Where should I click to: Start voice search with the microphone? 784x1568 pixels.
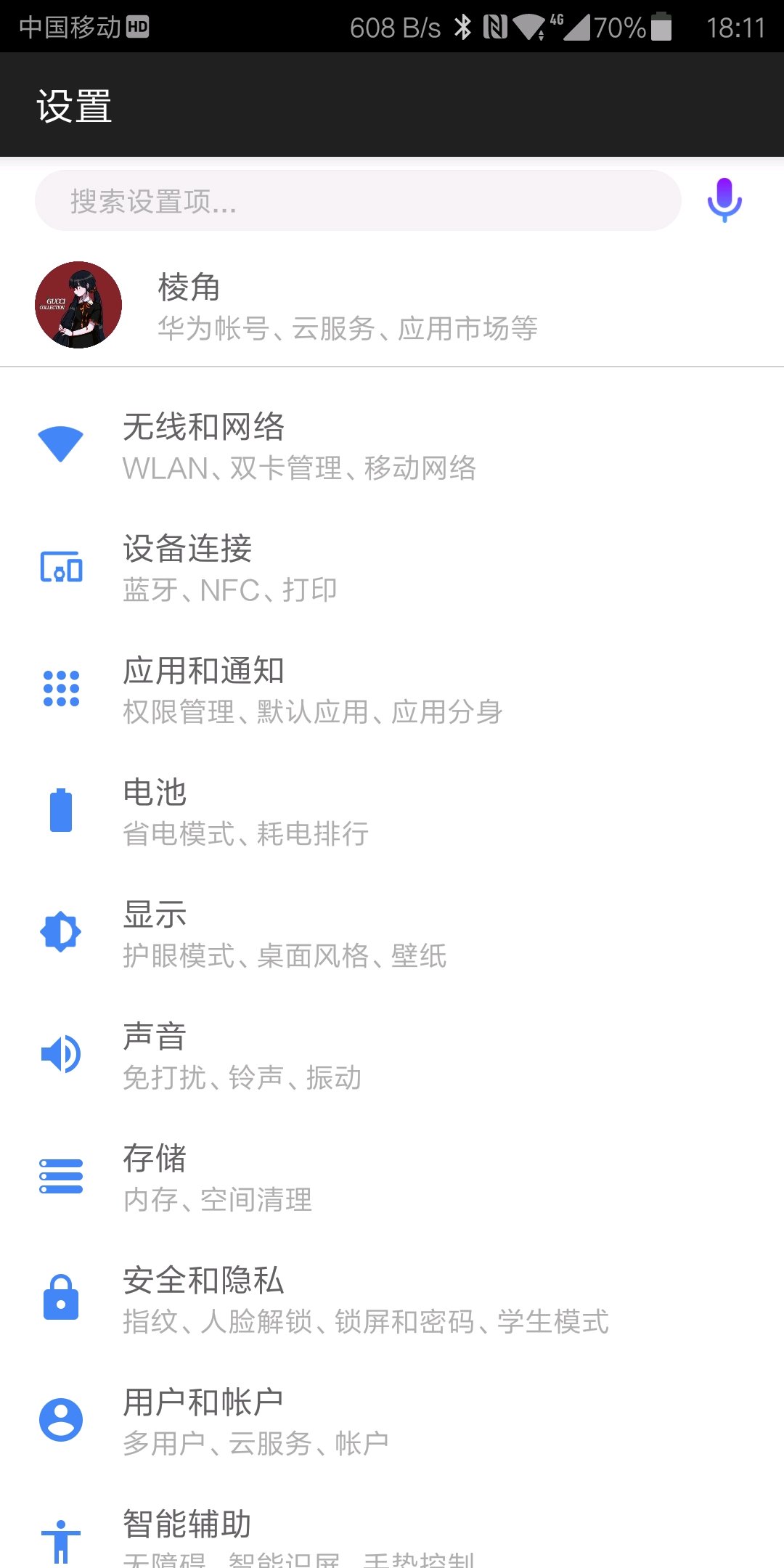click(x=724, y=200)
